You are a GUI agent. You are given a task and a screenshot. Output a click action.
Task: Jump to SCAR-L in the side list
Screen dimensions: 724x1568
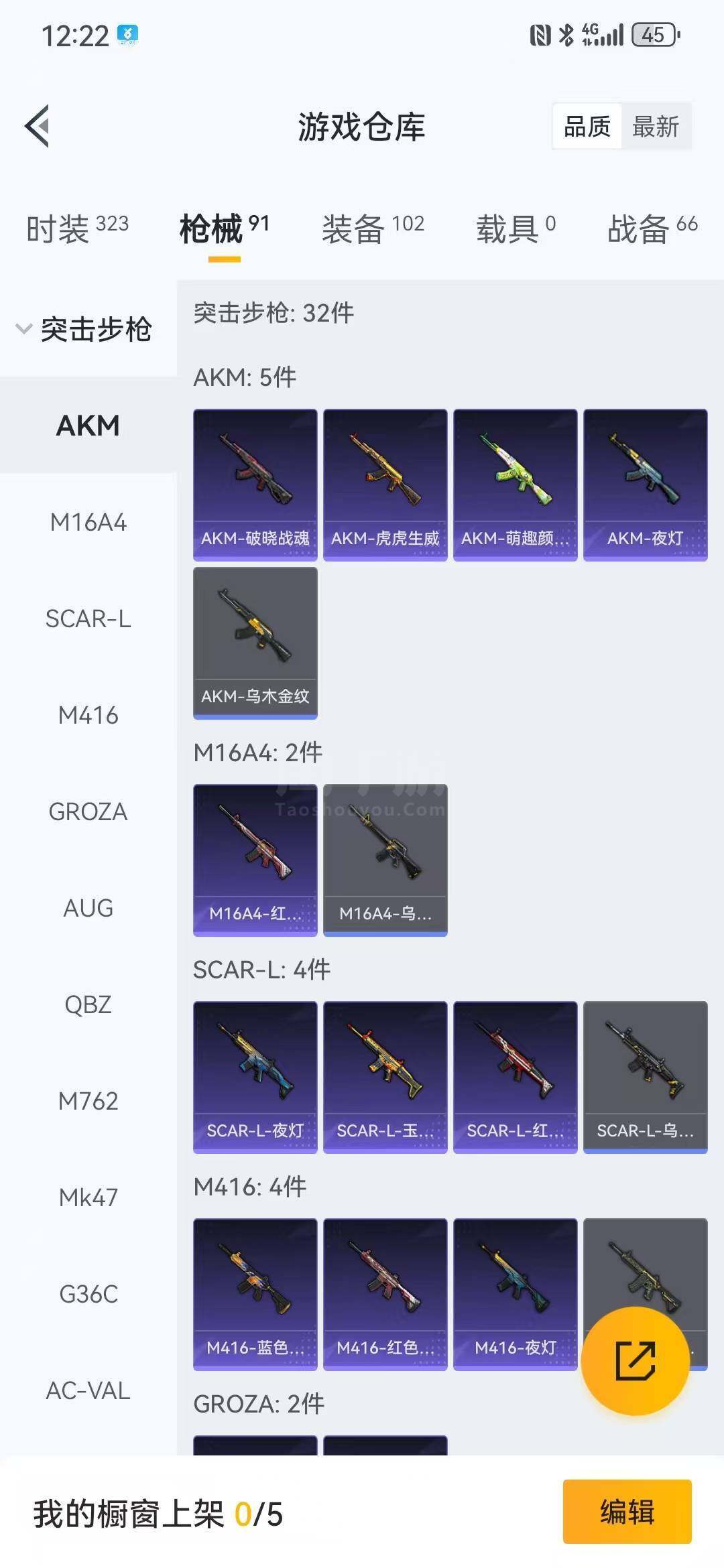pos(88,618)
